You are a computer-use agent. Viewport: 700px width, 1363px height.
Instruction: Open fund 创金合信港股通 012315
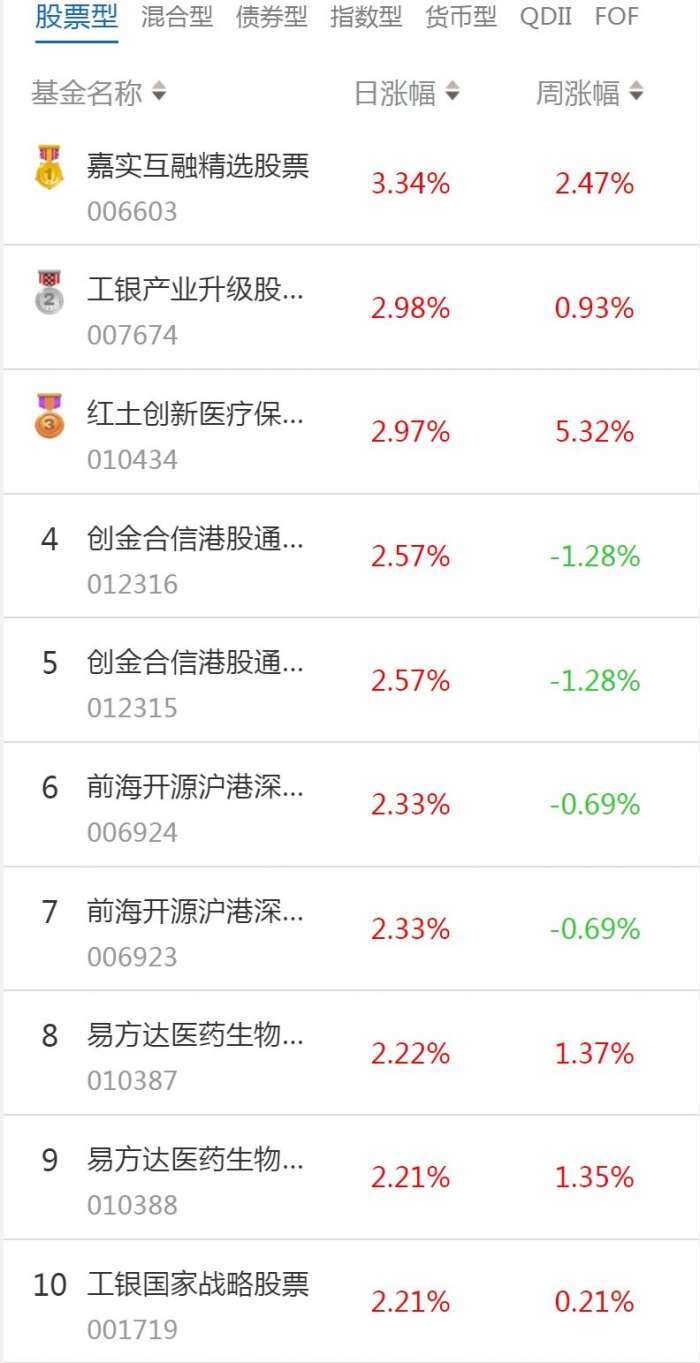(196, 681)
